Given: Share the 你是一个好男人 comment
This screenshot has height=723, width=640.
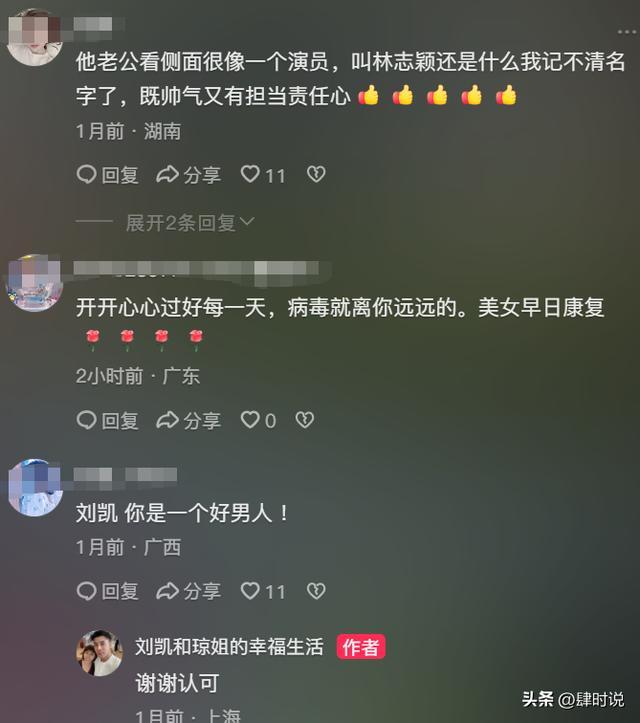Looking at the screenshot, I should (x=189, y=591).
